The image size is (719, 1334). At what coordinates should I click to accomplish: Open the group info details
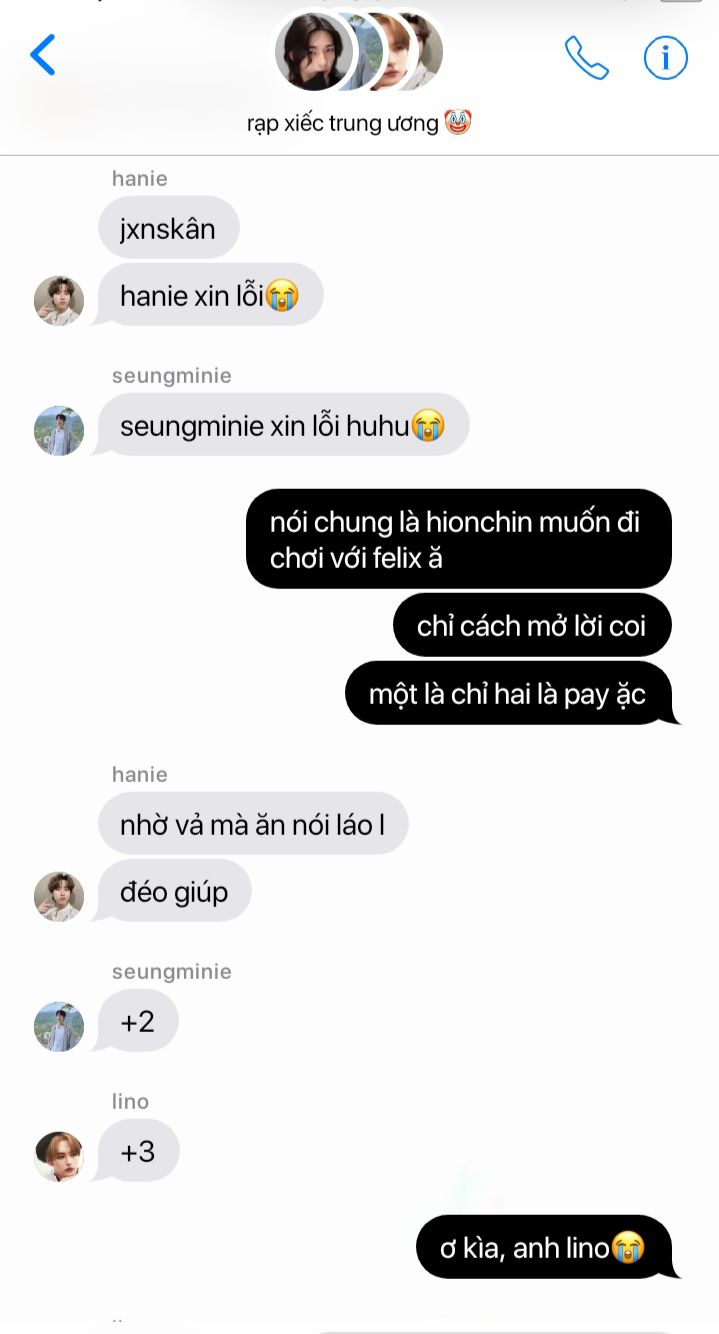tap(665, 58)
